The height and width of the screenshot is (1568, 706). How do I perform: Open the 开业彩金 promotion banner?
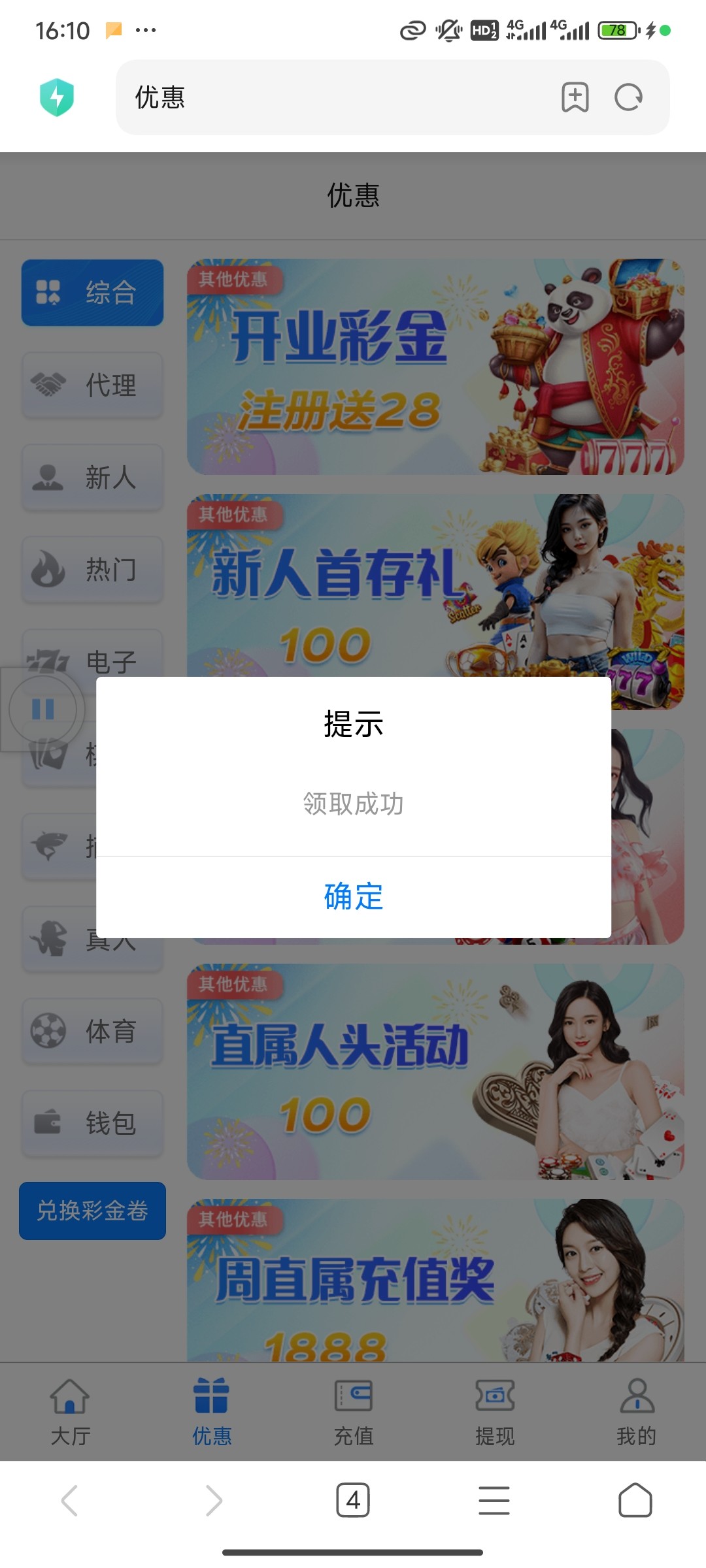[x=435, y=367]
